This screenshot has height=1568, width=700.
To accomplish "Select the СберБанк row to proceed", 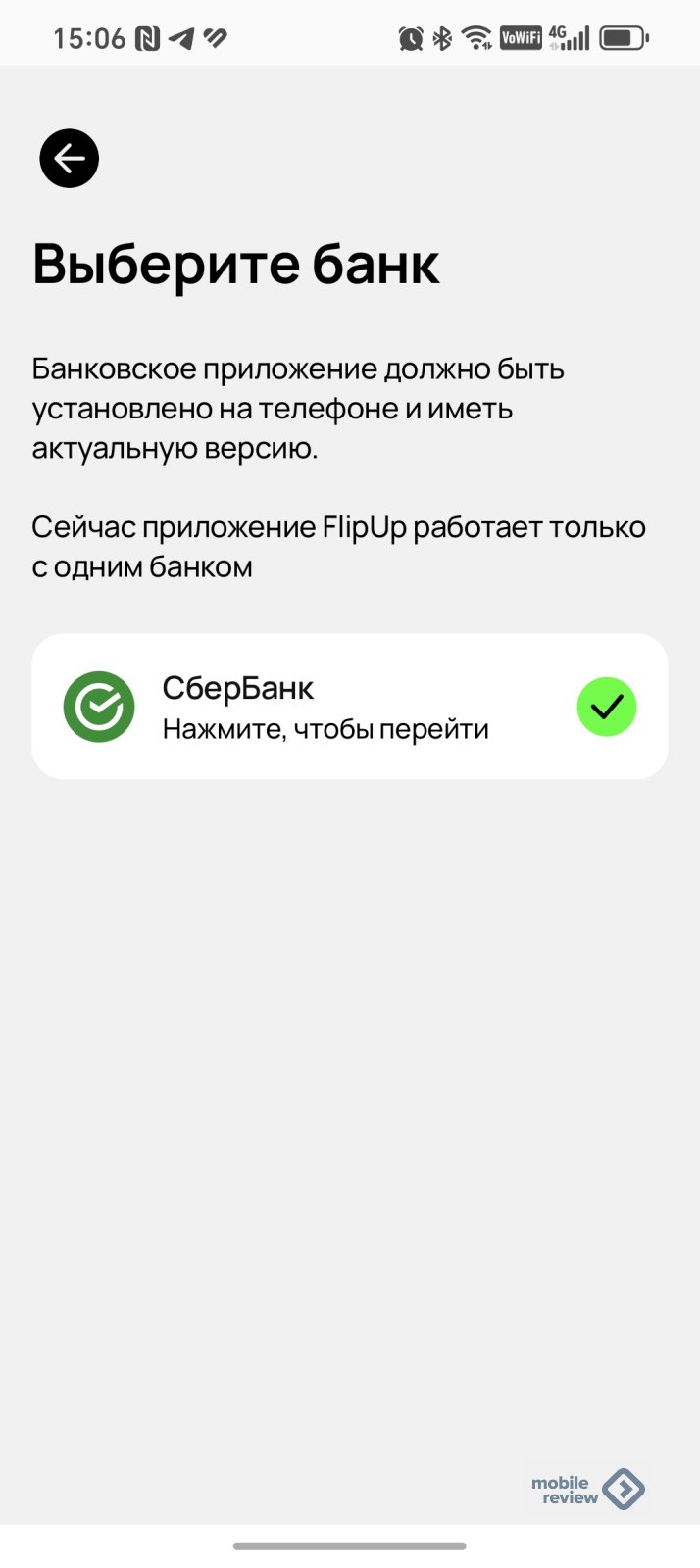I will tap(349, 707).
